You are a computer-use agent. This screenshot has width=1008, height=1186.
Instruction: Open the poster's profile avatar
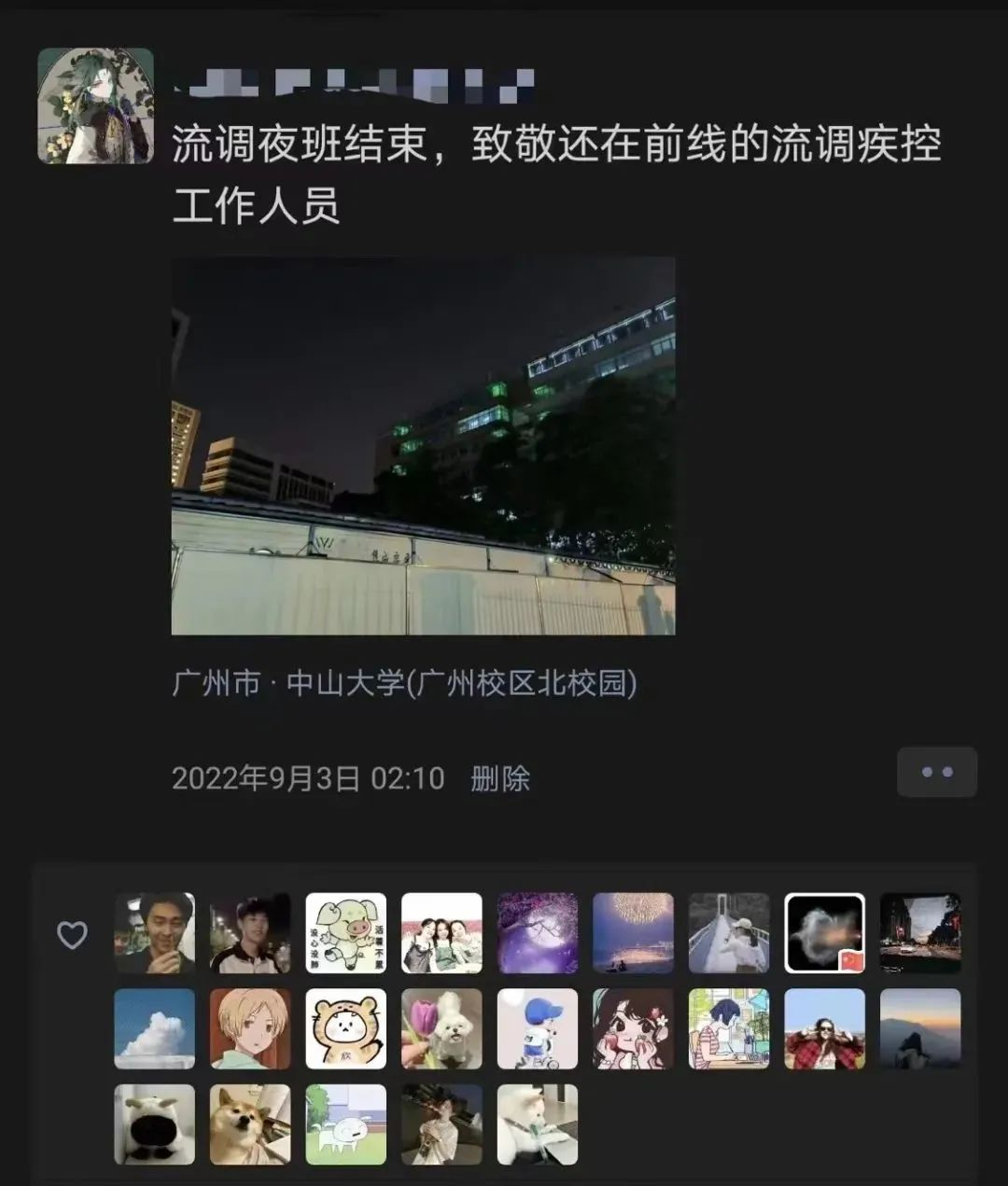click(x=95, y=106)
